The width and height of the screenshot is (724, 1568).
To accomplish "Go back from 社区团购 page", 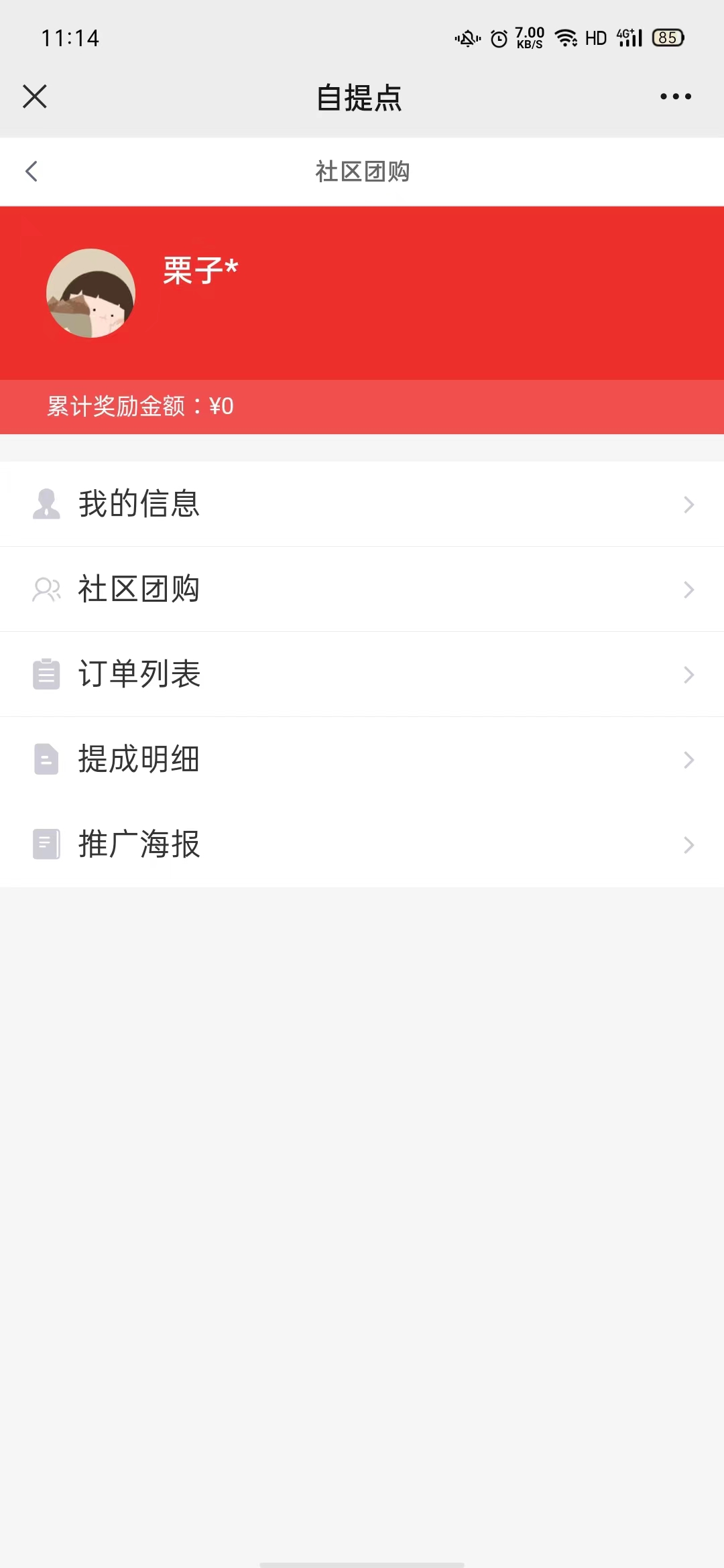I will coord(32,172).
